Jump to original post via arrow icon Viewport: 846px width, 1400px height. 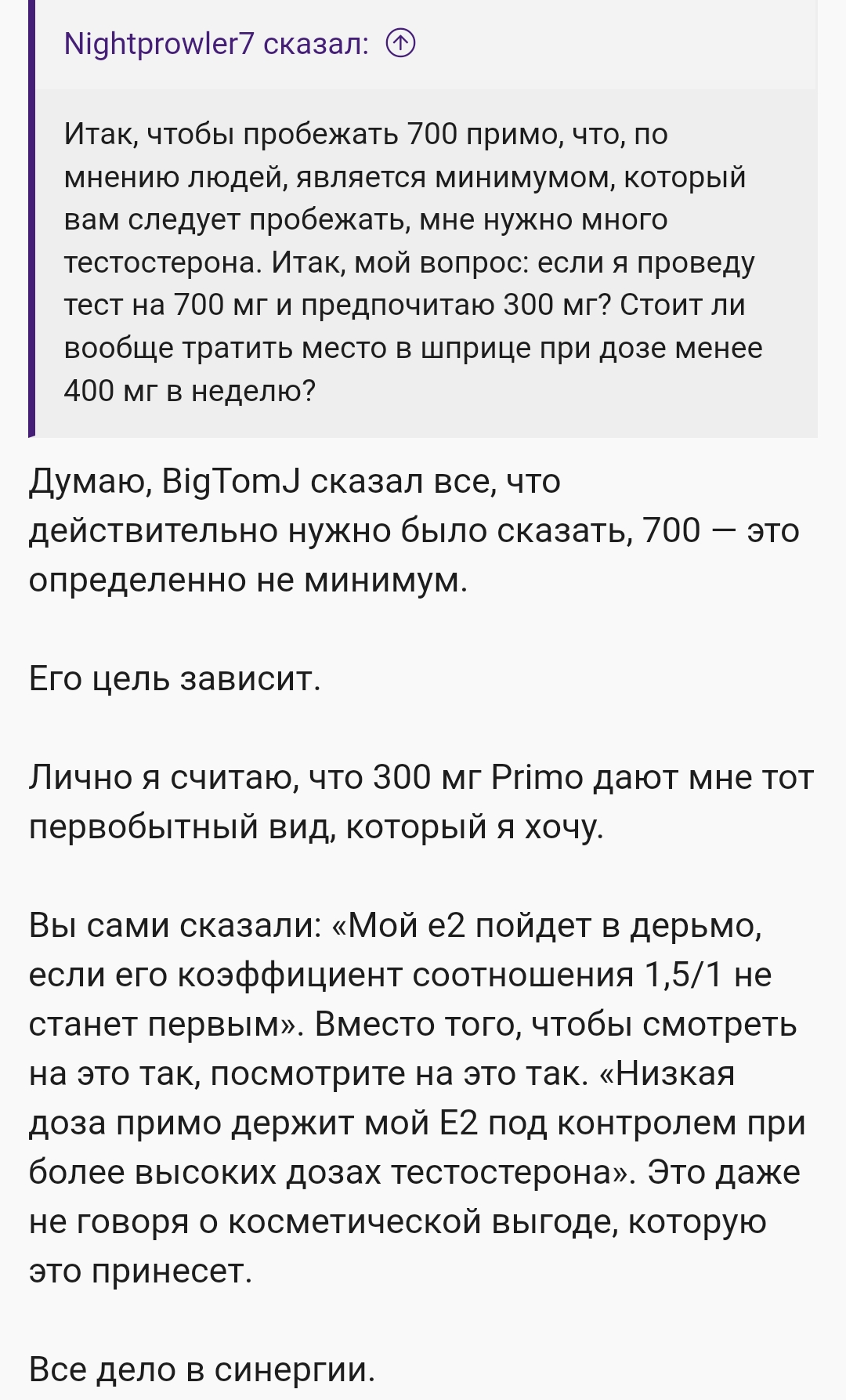401,44
